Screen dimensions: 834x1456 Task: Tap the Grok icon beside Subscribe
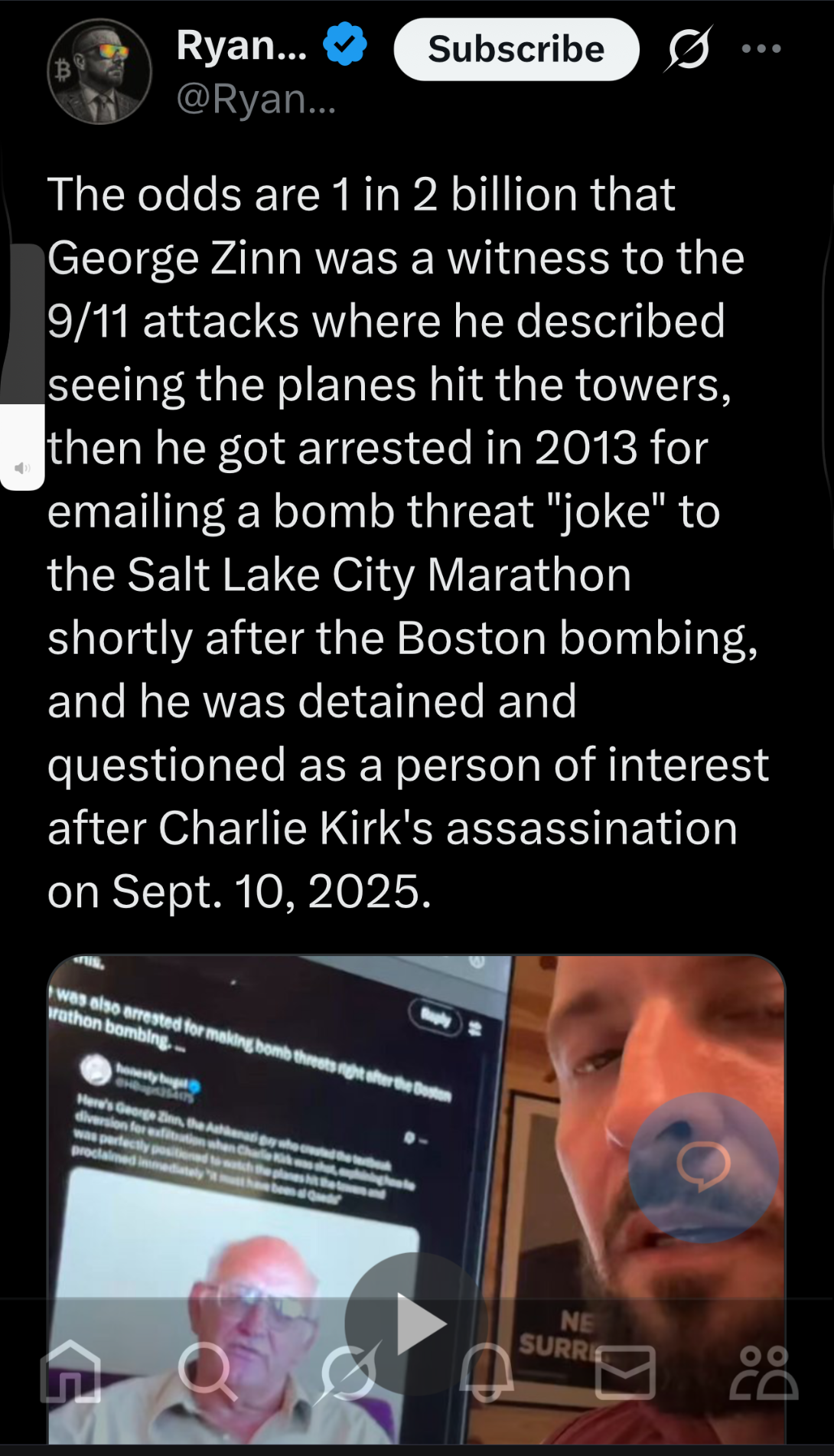pos(688,49)
